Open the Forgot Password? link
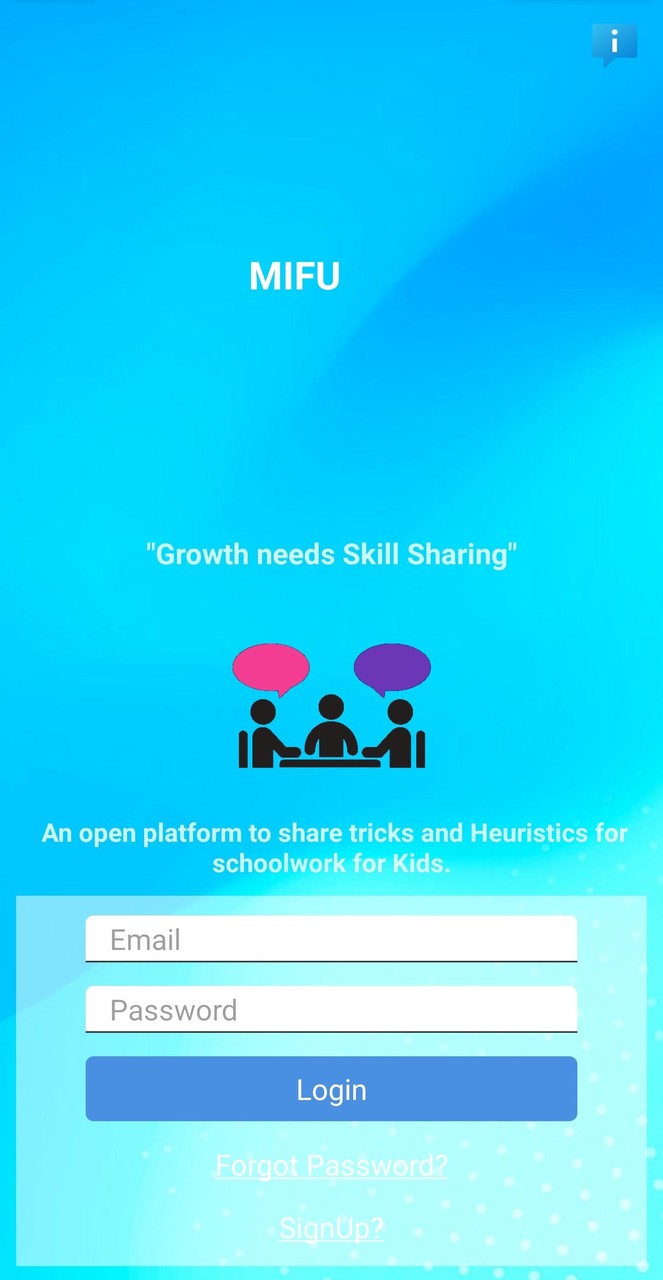663x1280 pixels. click(331, 1166)
